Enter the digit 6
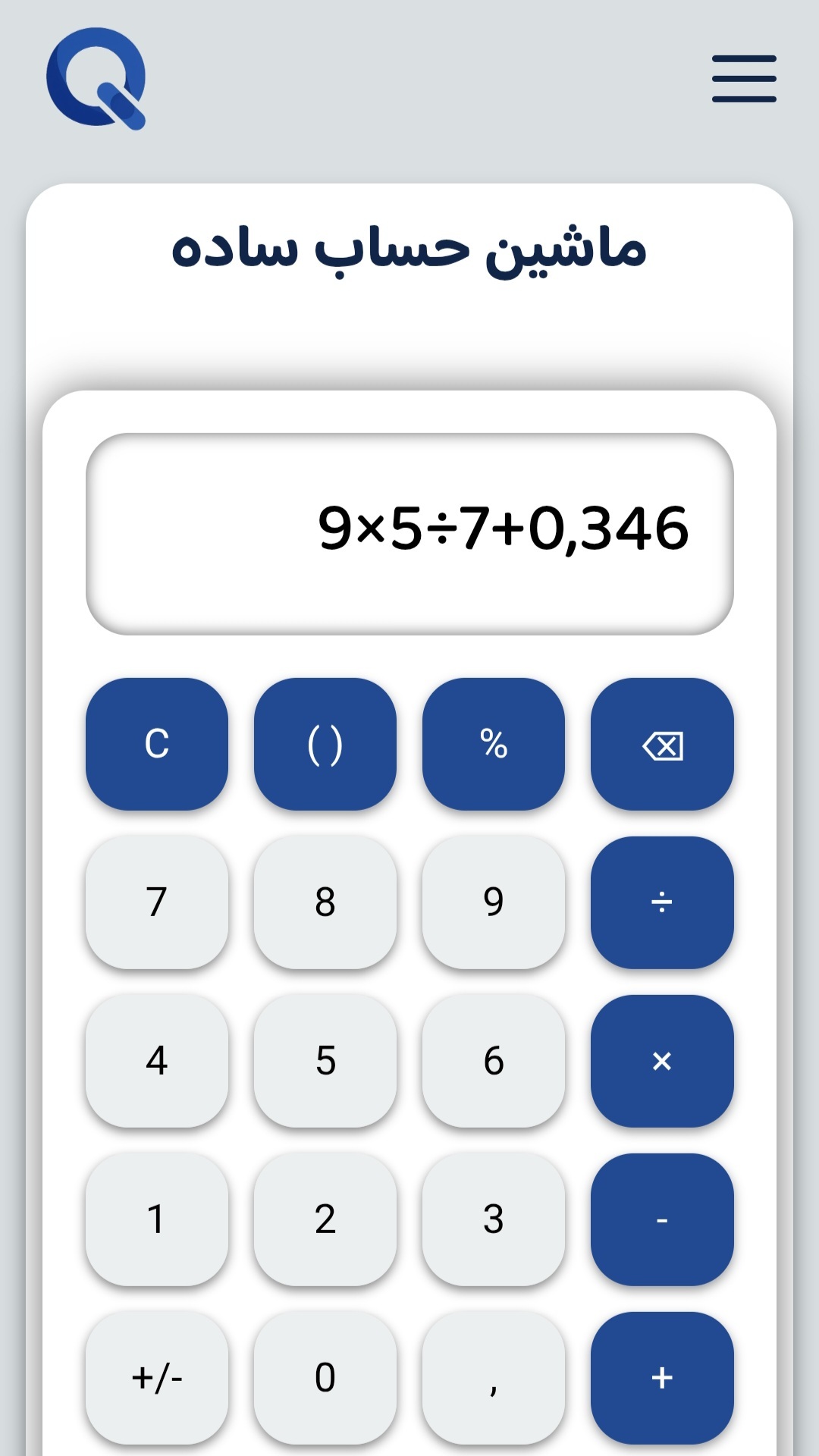Image resolution: width=819 pixels, height=1456 pixels. [494, 1061]
